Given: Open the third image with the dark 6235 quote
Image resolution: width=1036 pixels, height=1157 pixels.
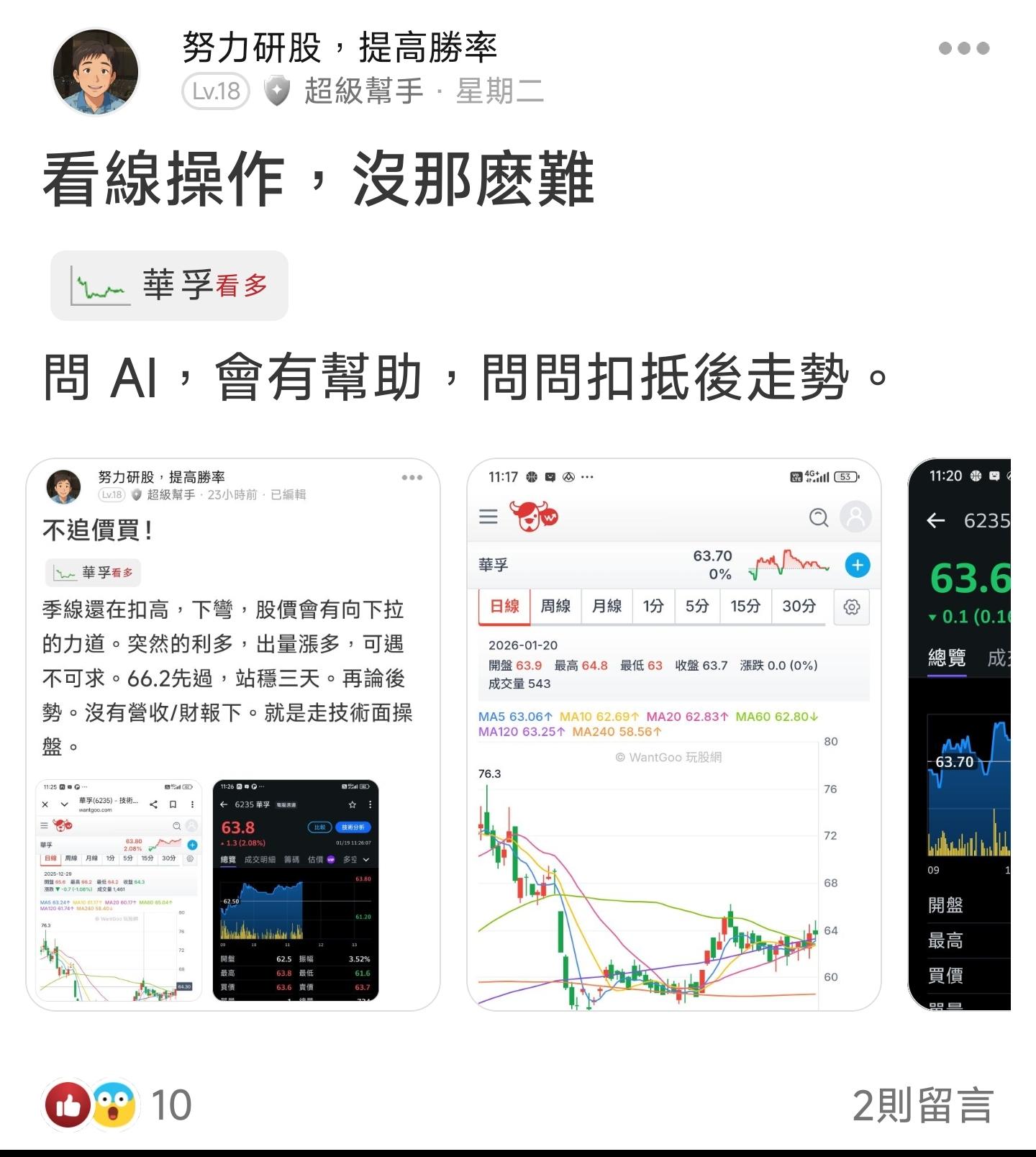Looking at the screenshot, I should coord(960,734).
